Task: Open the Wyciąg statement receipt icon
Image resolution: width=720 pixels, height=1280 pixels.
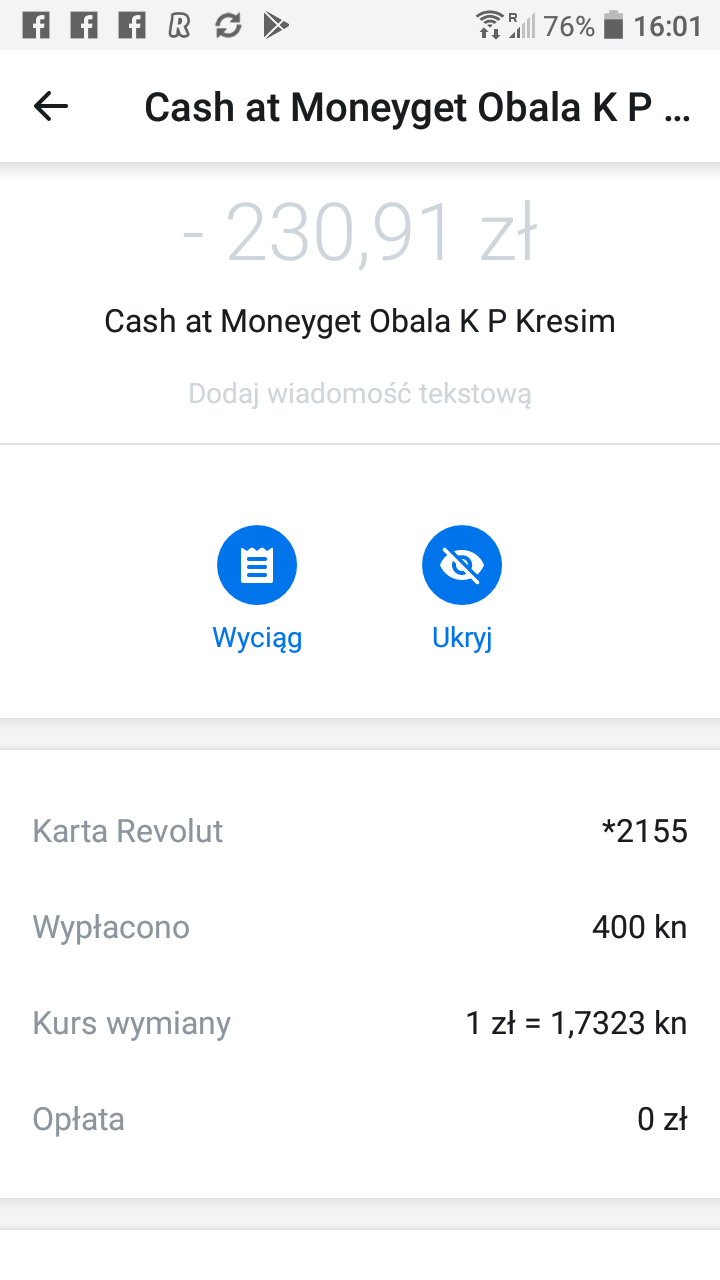Action: pyautogui.click(x=257, y=564)
